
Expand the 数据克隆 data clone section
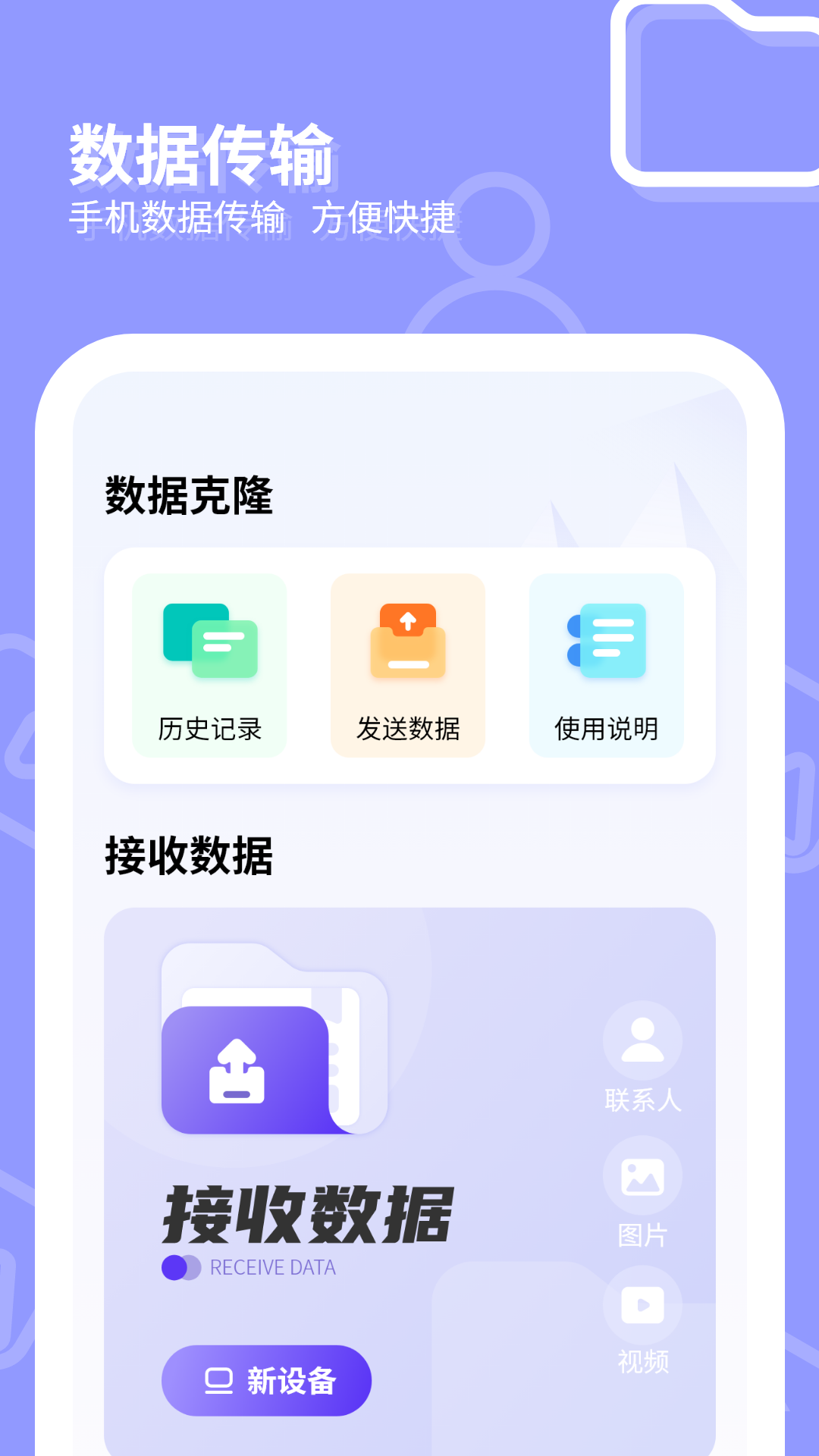point(190,492)
